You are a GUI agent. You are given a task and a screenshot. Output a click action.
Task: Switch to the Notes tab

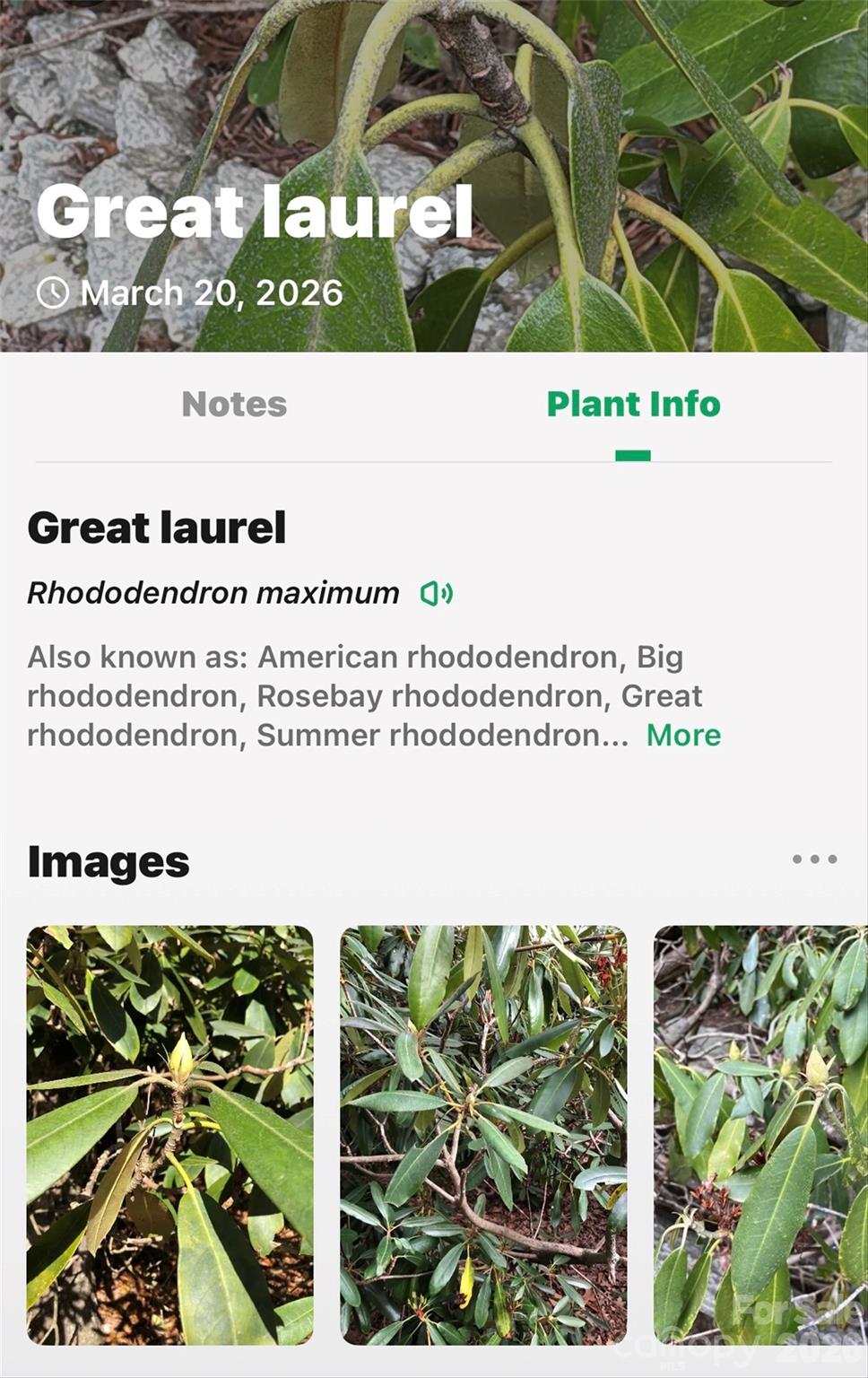point(234,405)
